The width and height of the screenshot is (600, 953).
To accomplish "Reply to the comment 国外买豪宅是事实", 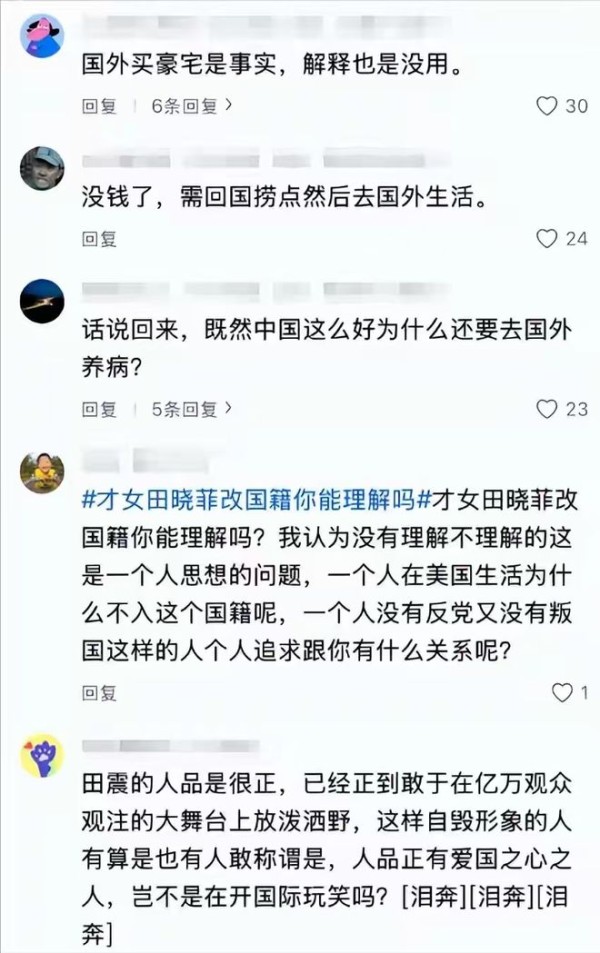I will [99, 105].
